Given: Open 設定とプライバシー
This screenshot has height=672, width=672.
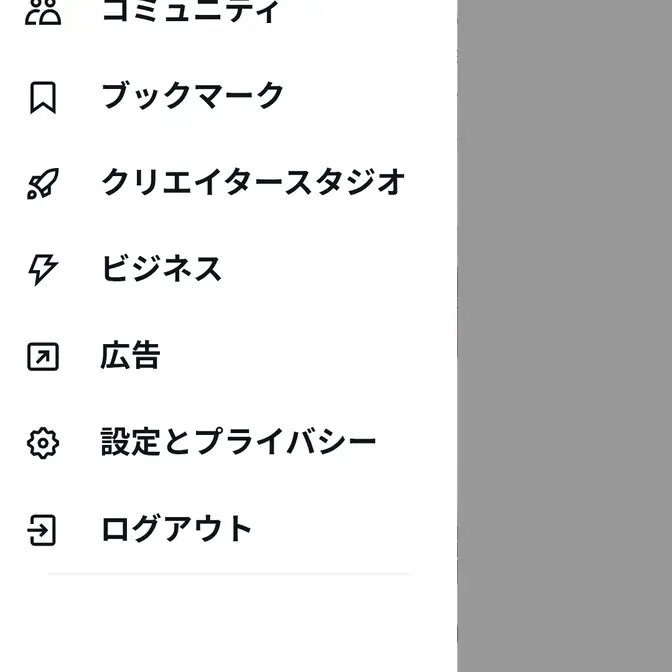Looking at the screenshot, I should pos(238,443).
